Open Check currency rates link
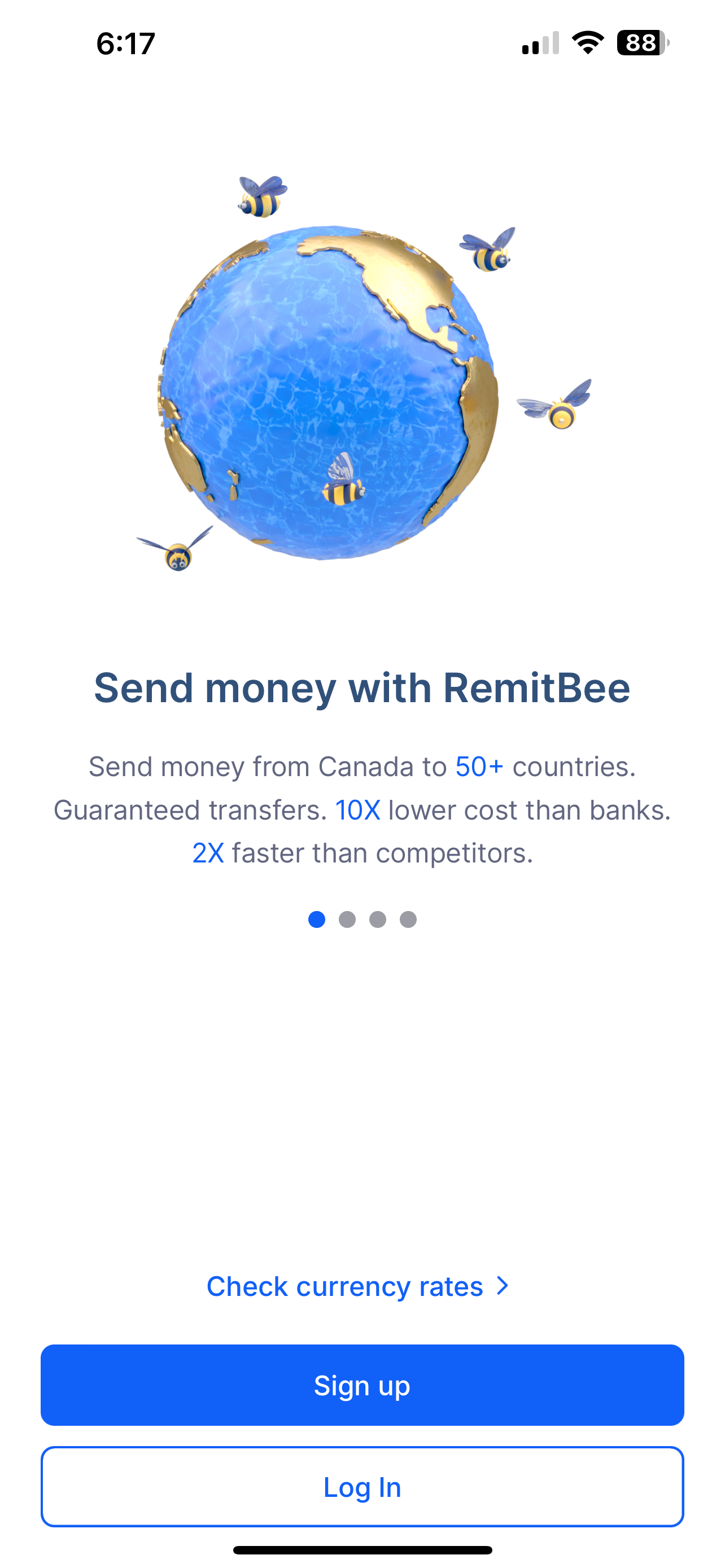Image resolution: width=725 pixels, height=1568 pixels. pos(358,1286)
